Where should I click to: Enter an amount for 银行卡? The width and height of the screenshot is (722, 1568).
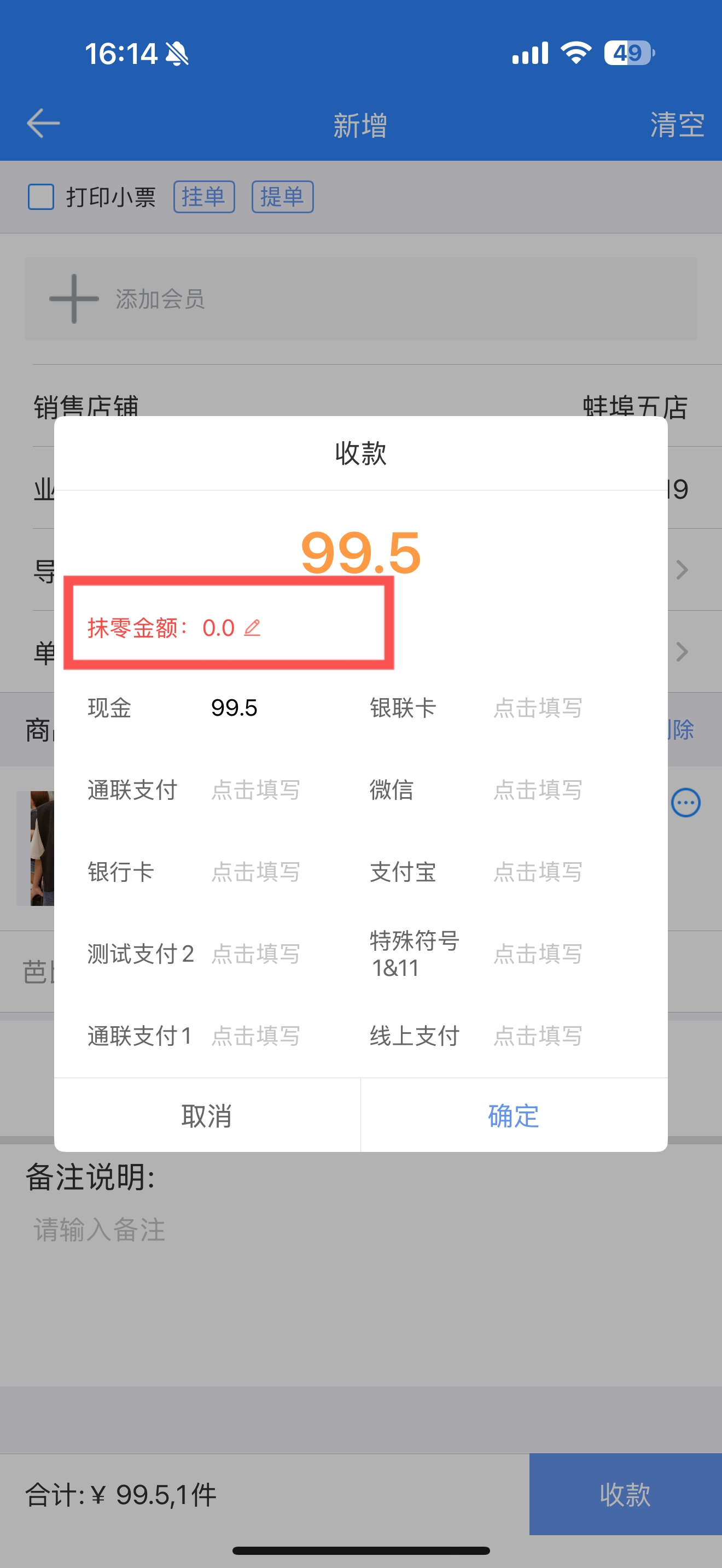tap(255, 871)
